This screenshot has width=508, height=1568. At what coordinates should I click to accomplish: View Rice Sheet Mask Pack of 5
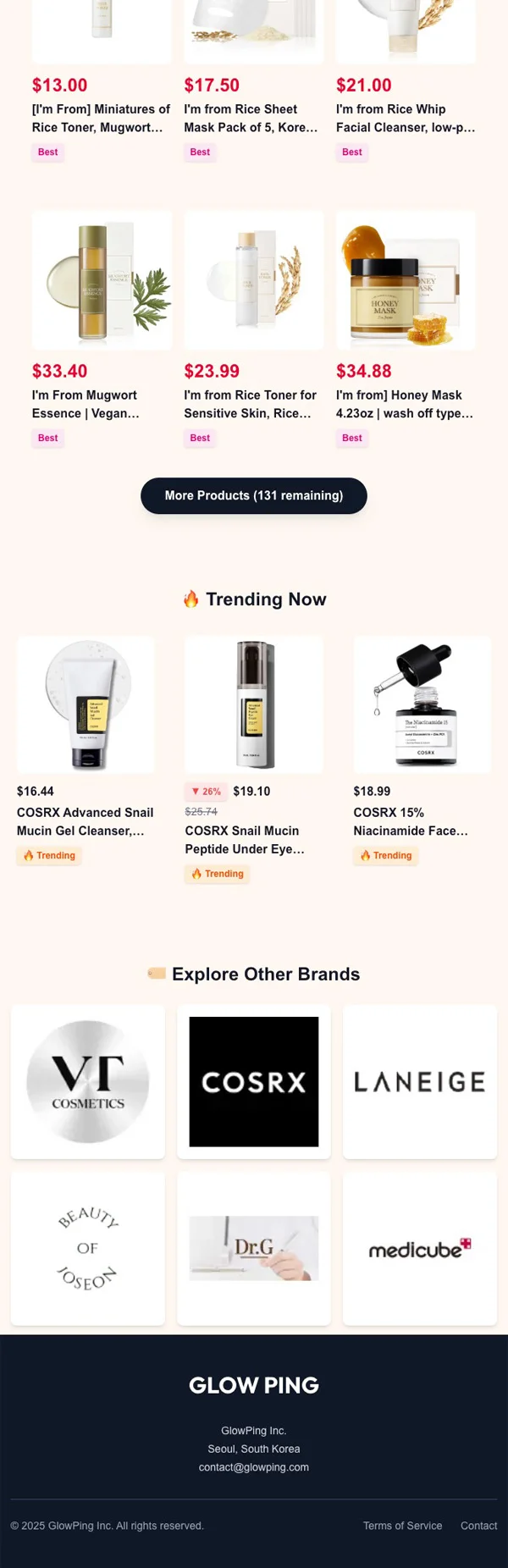251,118
